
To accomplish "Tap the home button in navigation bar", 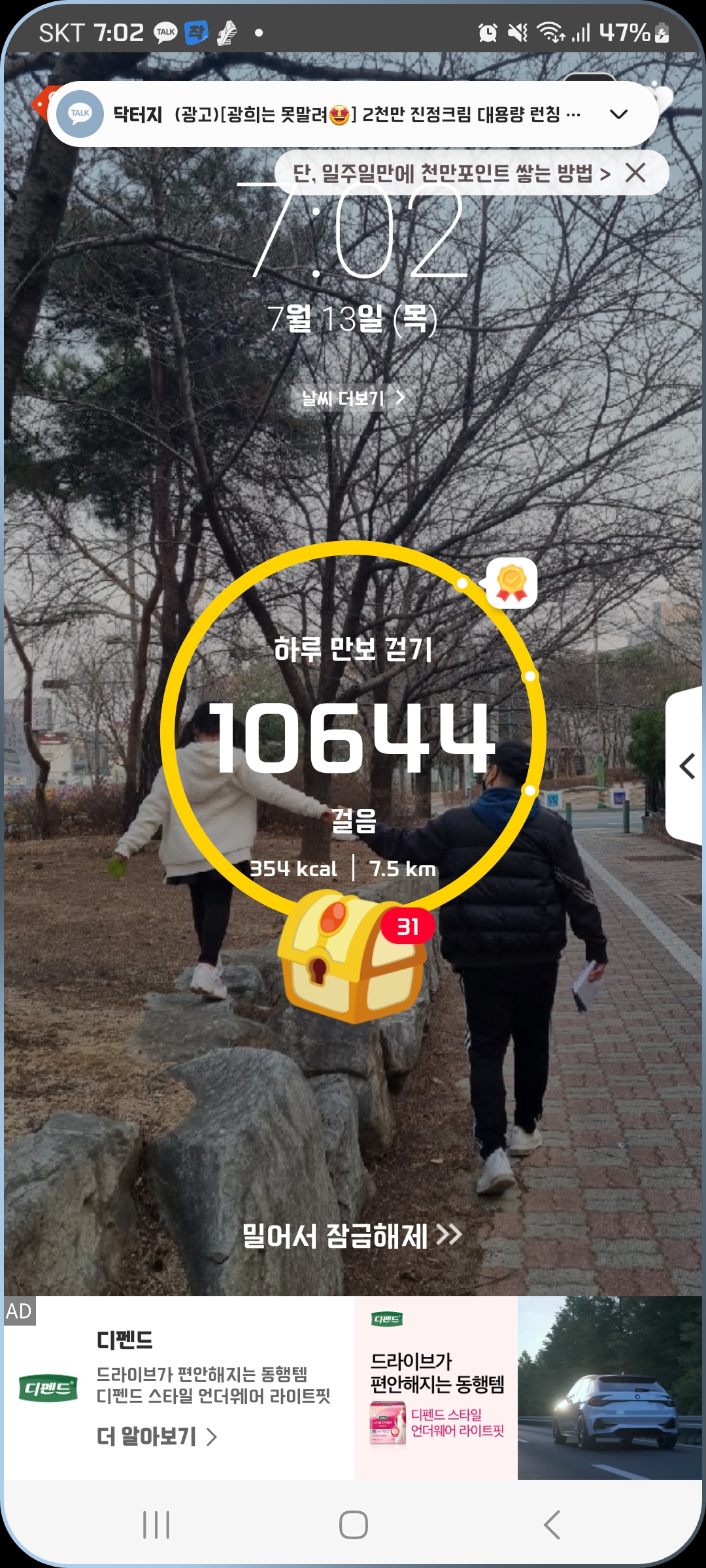I will click(353, 1525).
